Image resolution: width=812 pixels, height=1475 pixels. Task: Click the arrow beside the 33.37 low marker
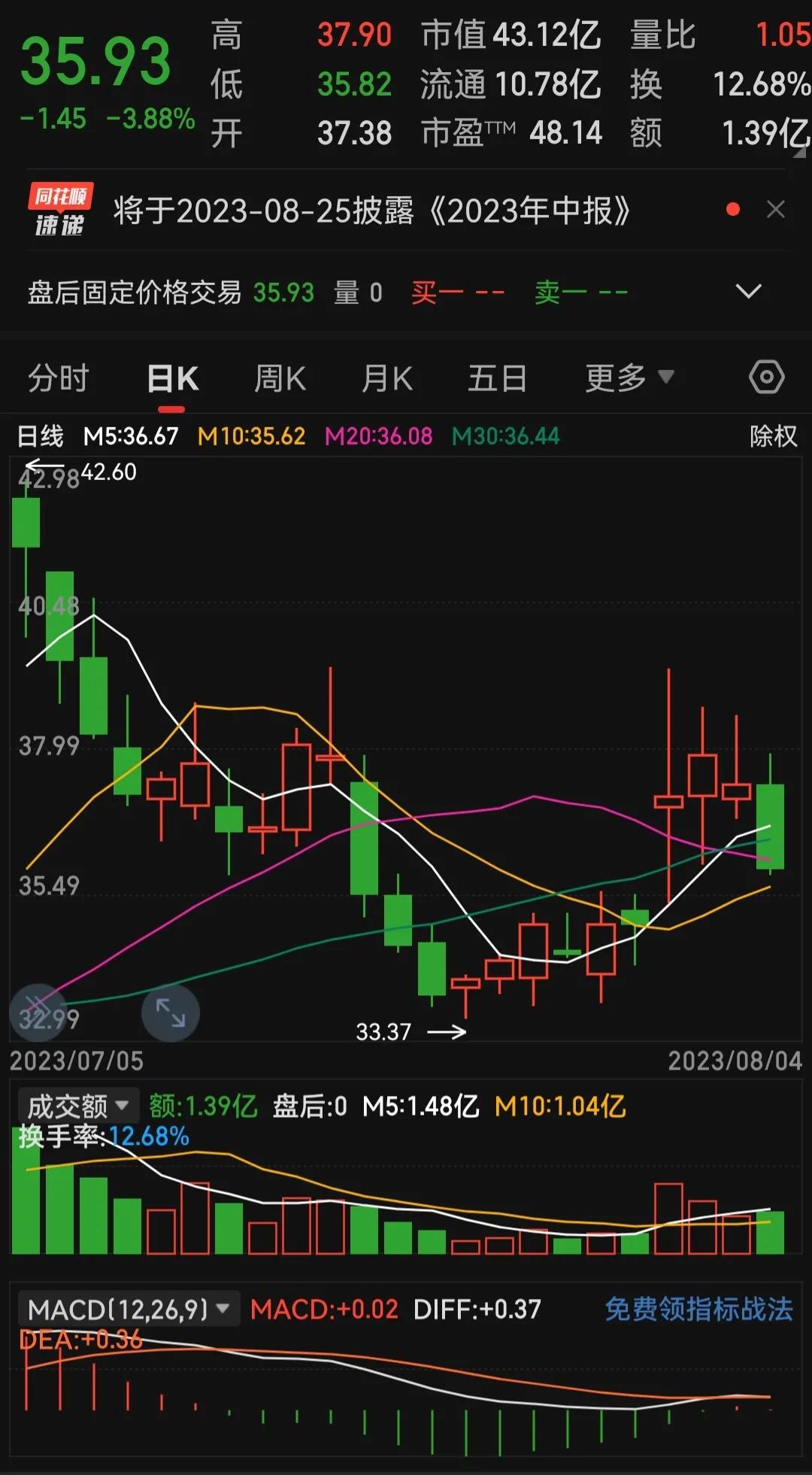point(447,1032)
